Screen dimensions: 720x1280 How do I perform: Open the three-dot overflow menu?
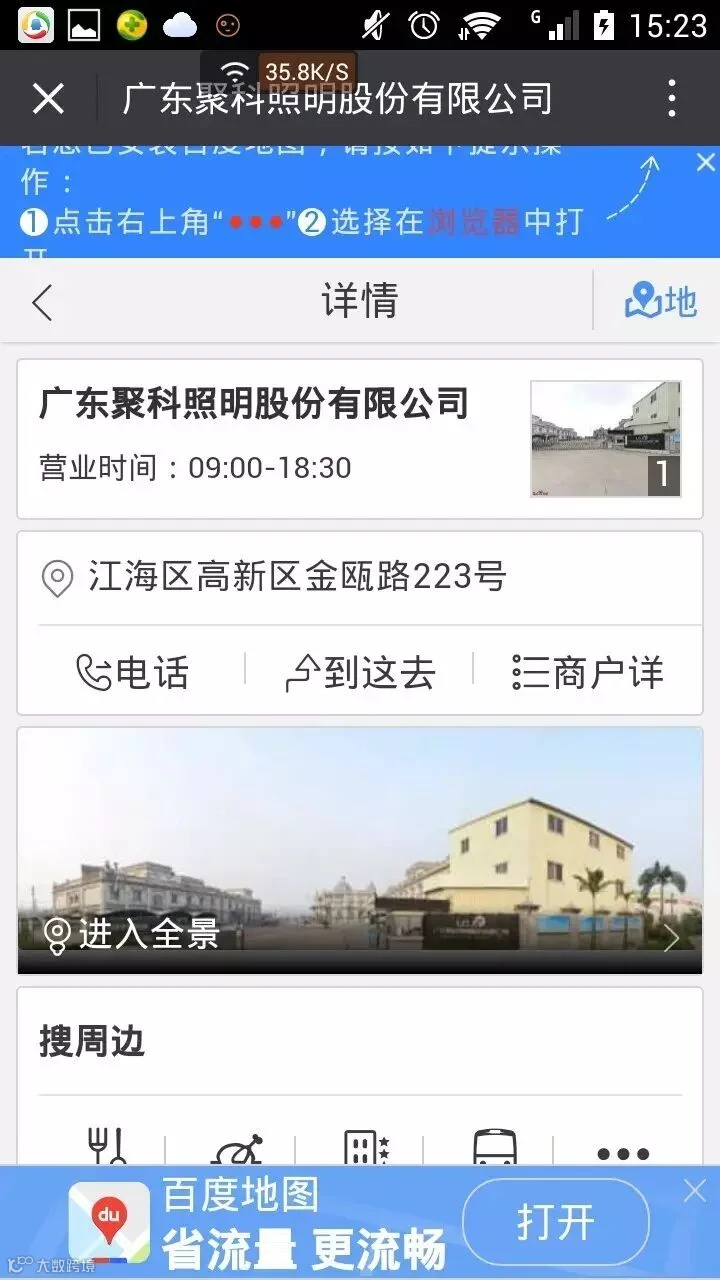[672, 99]
